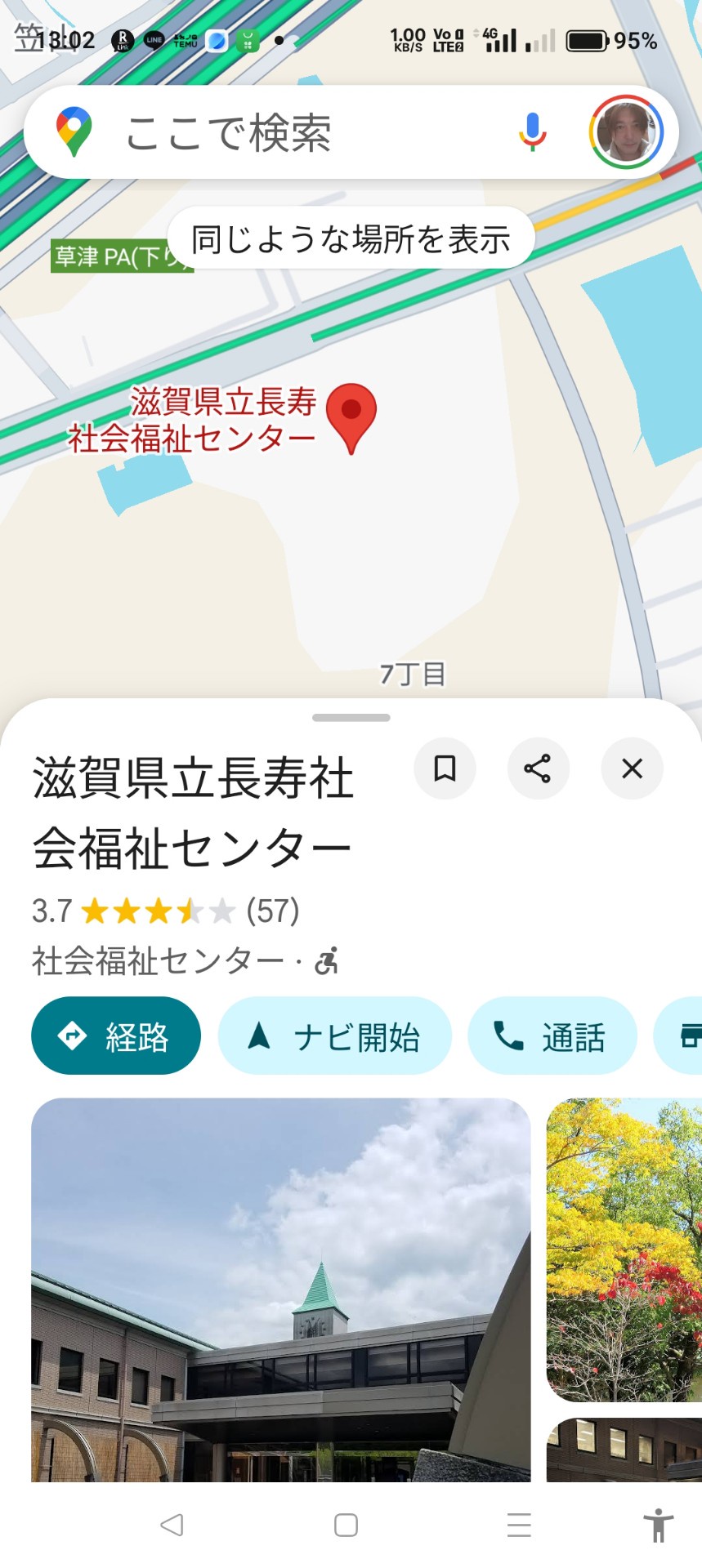Expand the sheet with the drag handle

coord(351,718)
